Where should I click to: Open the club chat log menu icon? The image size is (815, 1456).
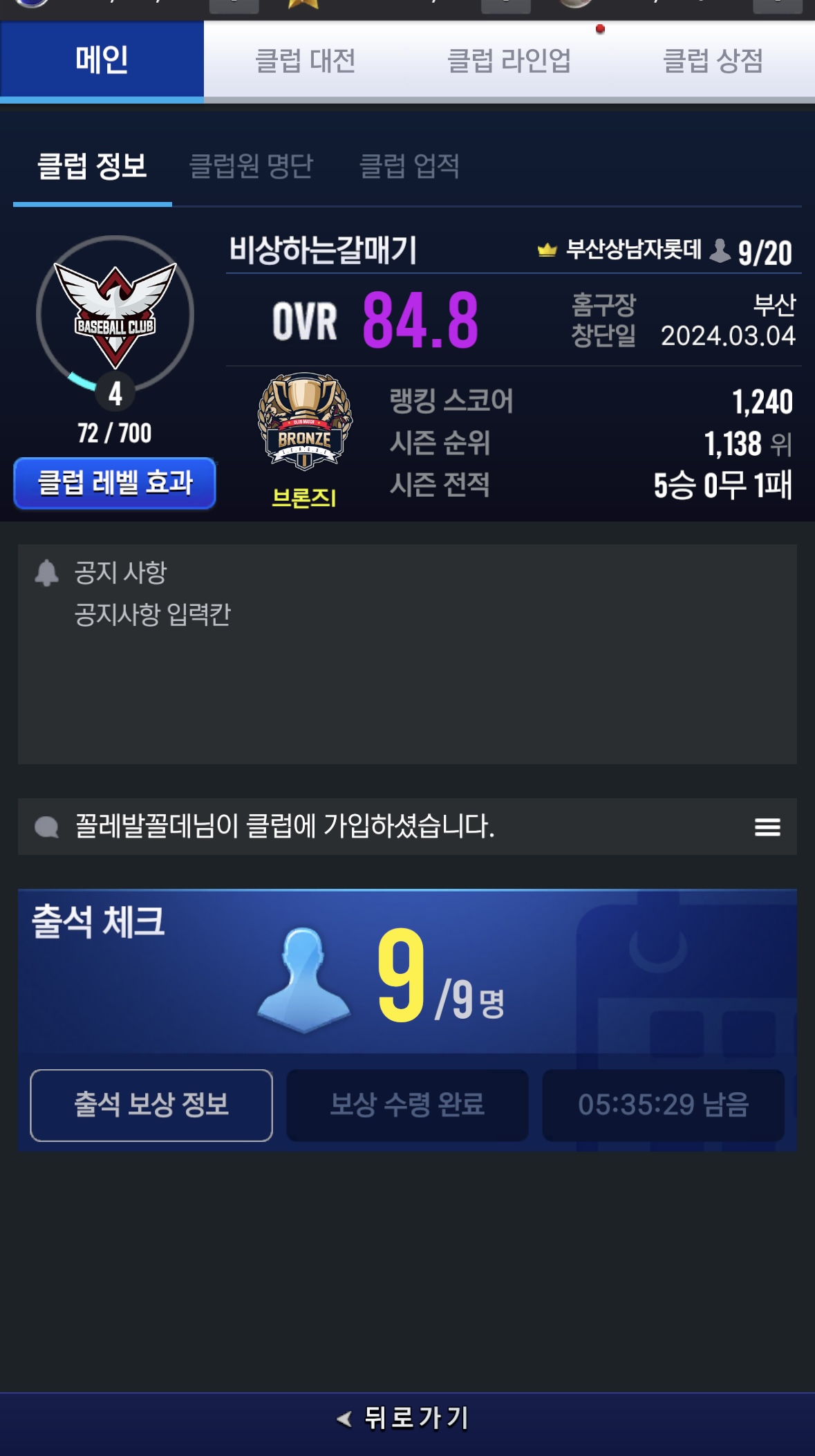(767, 827)
